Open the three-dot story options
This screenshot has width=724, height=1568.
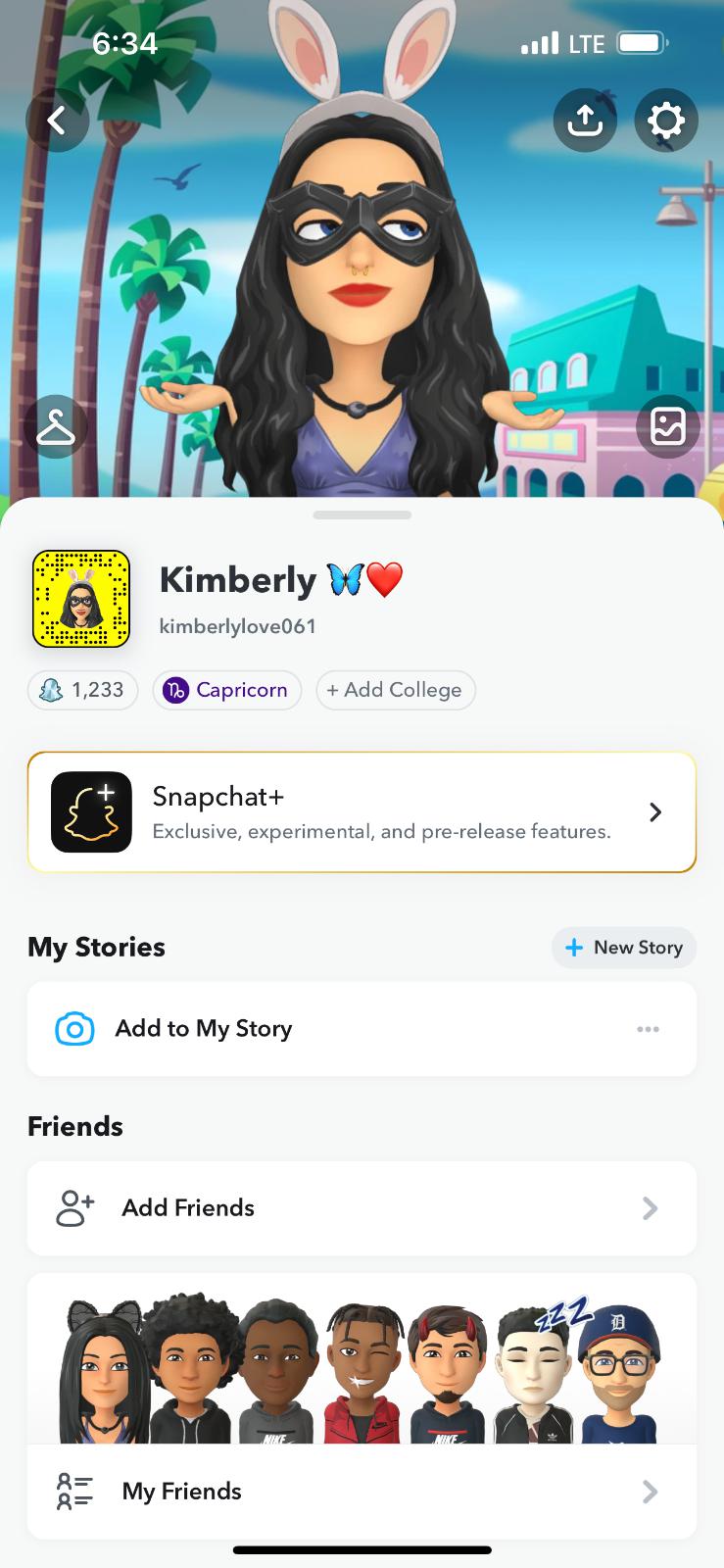[x=648, y=1029]
